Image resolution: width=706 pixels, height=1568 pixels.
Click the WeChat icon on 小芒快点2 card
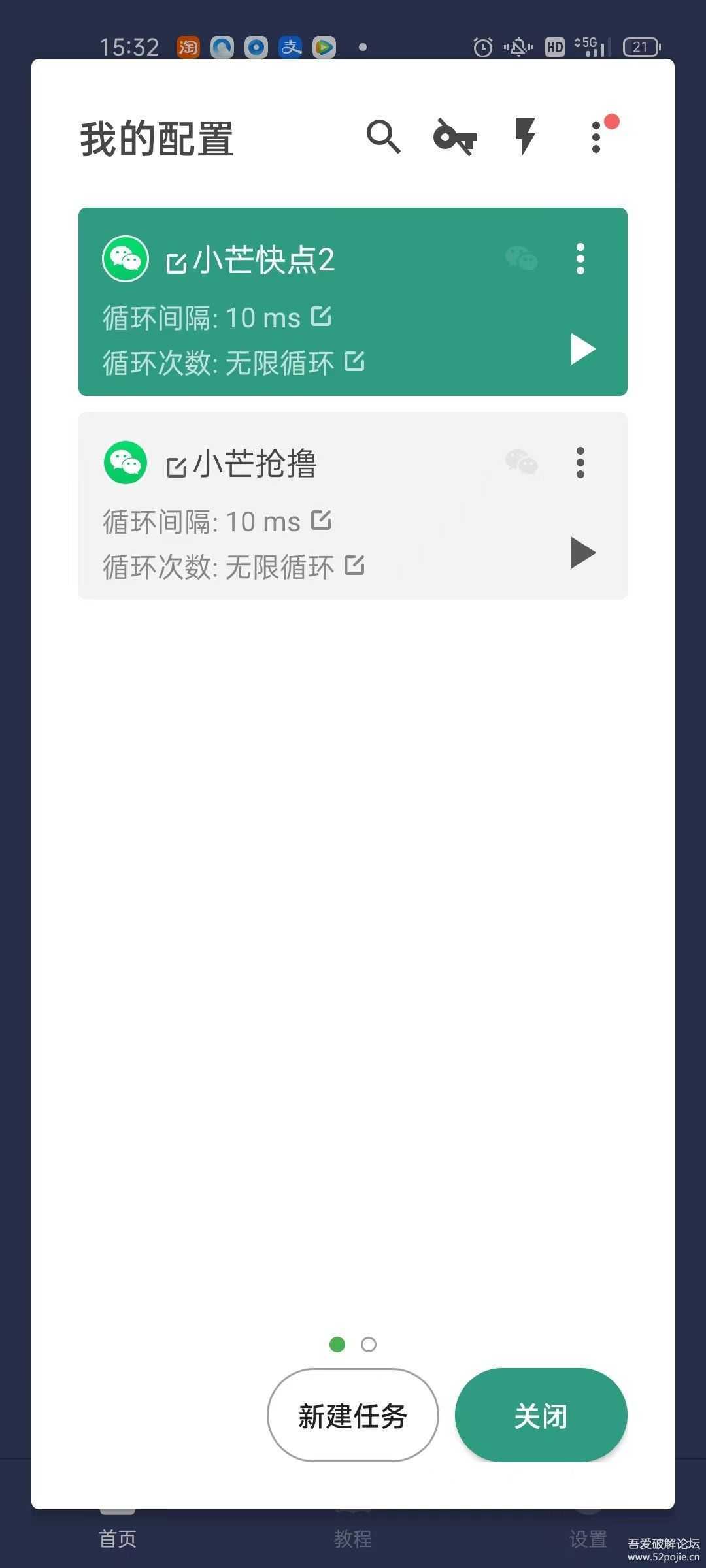pos(124,259)
